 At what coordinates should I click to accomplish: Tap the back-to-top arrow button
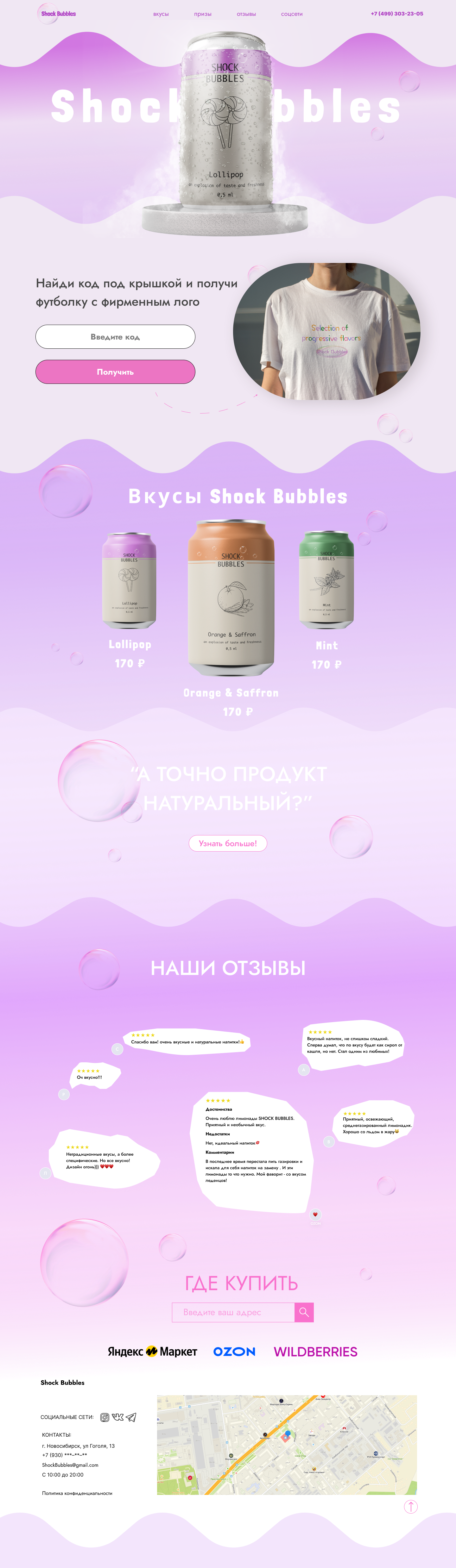coord(411,1507)
